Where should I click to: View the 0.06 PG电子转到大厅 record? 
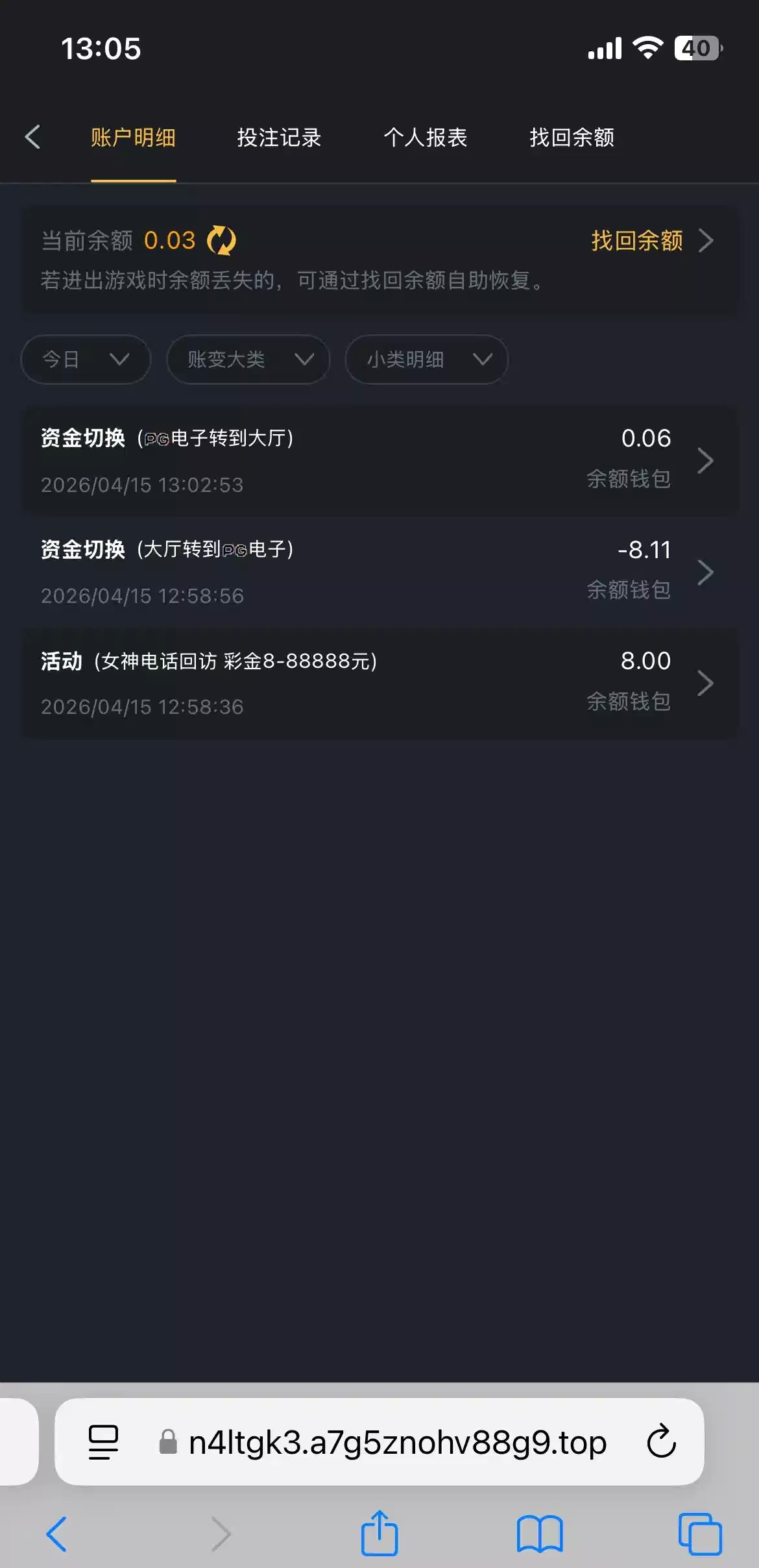tap(380, 461)
